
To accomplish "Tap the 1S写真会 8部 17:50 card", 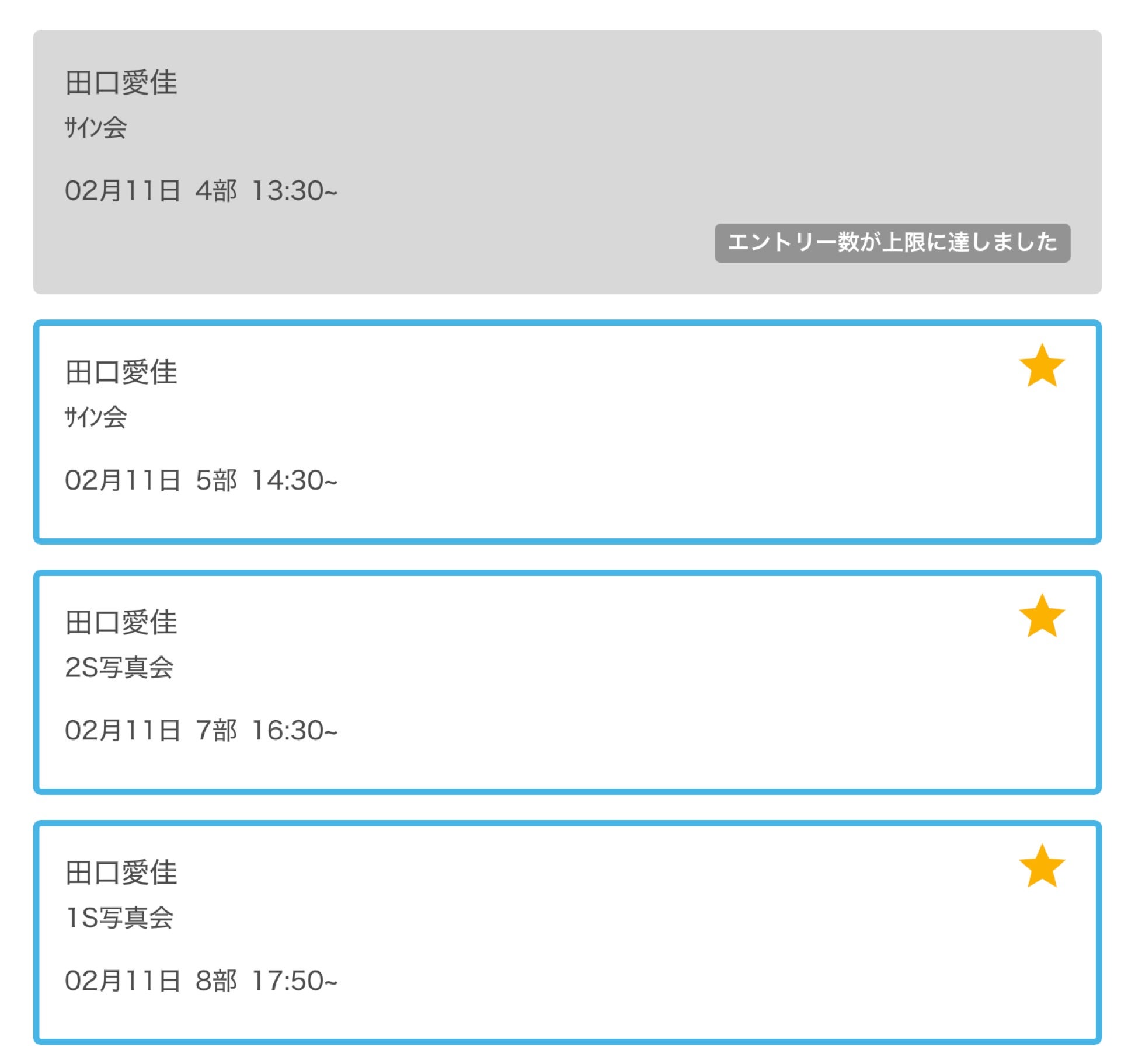I will point(566,932).
